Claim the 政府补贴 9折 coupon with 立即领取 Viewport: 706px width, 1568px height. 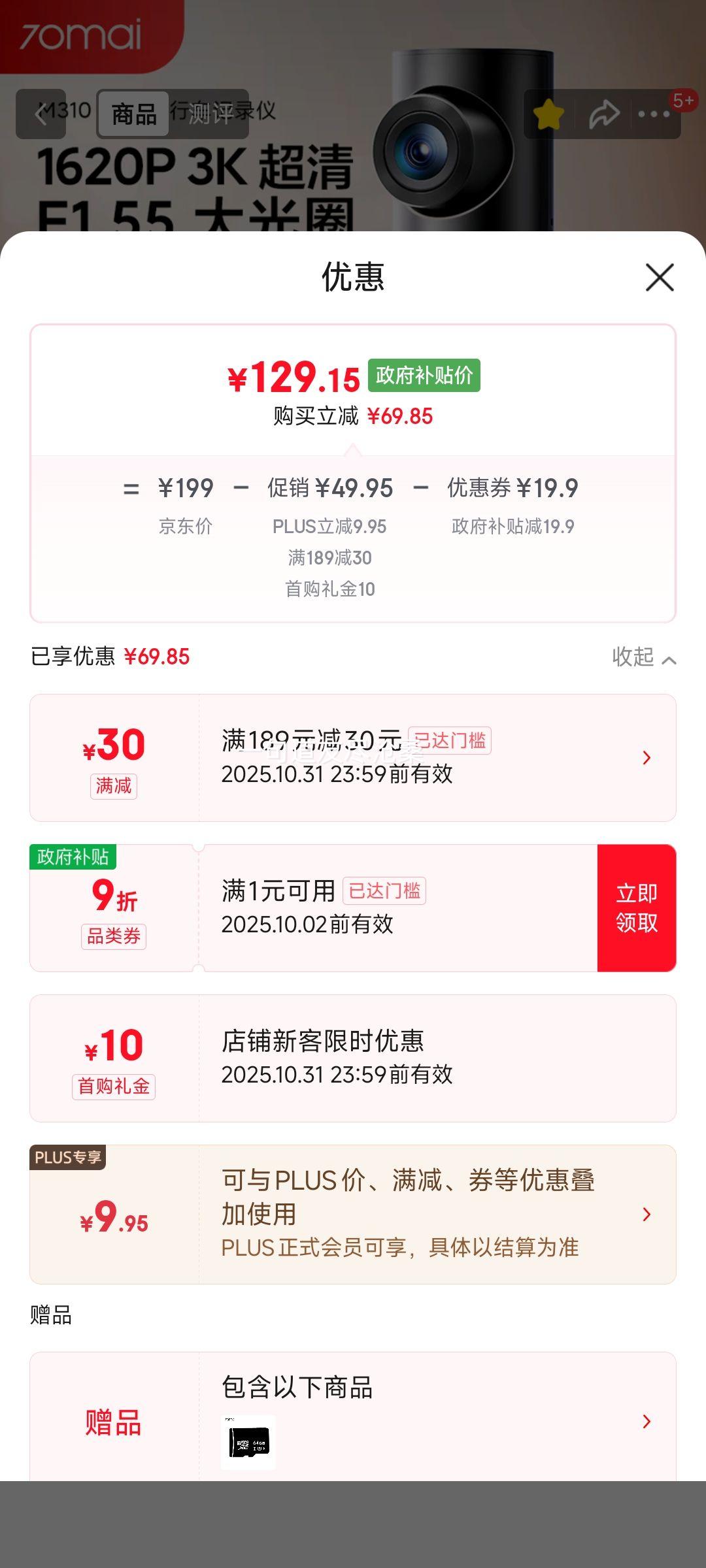pos(636,908)
